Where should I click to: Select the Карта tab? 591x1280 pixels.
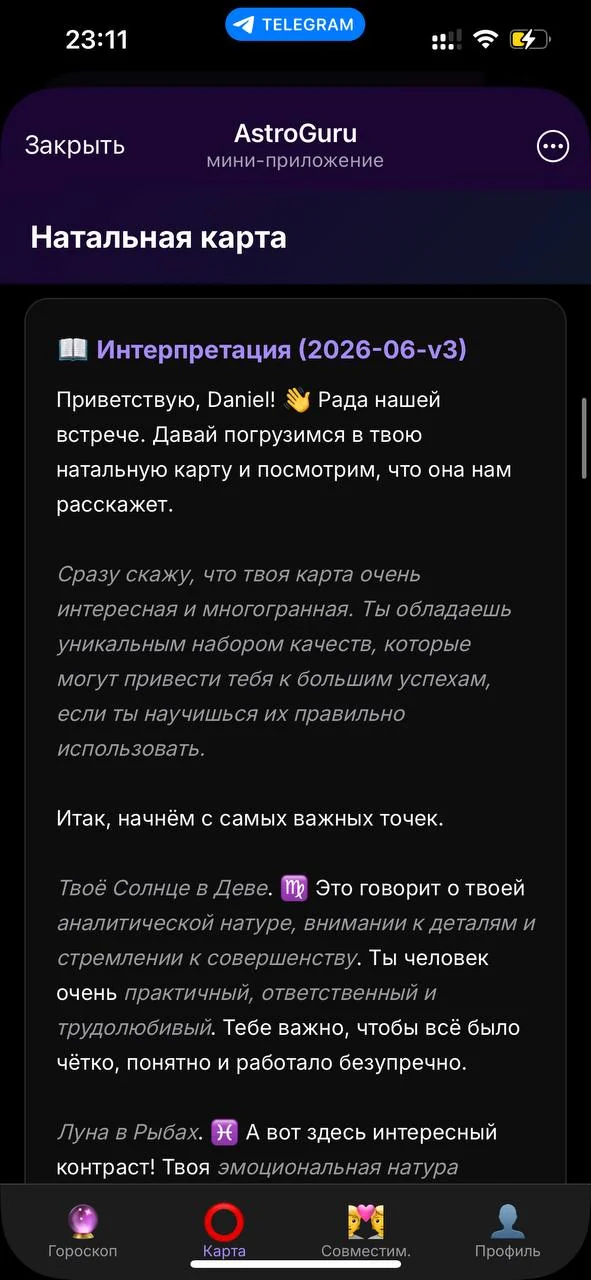click(x=224, y=1231)
